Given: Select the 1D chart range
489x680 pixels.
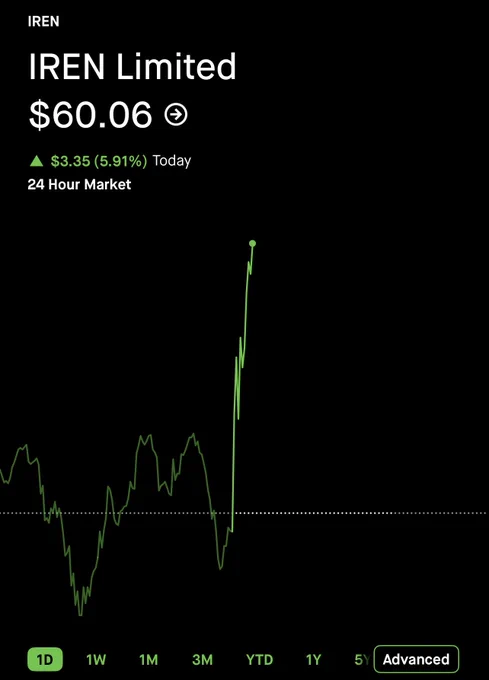Looking at the screenshot, I should (45, 660).
